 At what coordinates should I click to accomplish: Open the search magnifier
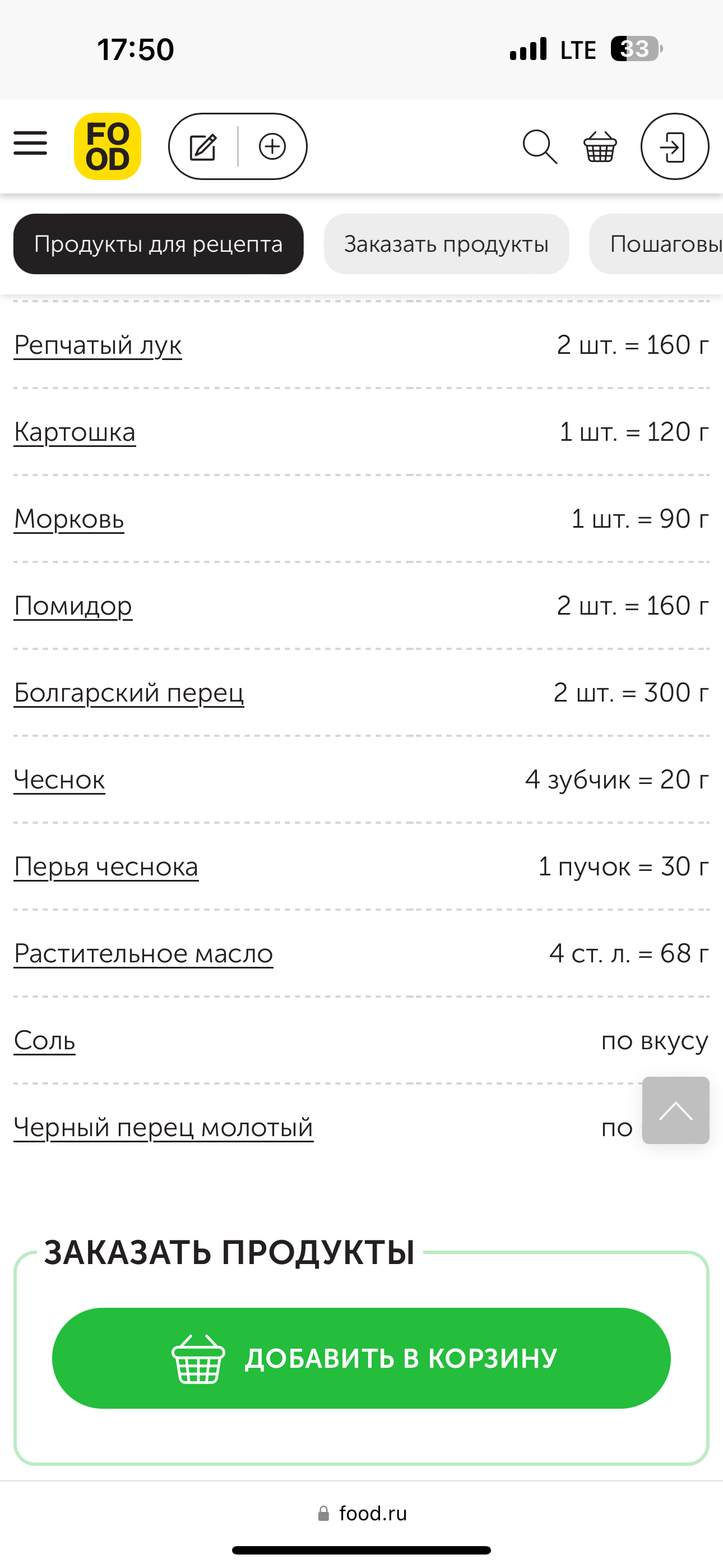540,147
